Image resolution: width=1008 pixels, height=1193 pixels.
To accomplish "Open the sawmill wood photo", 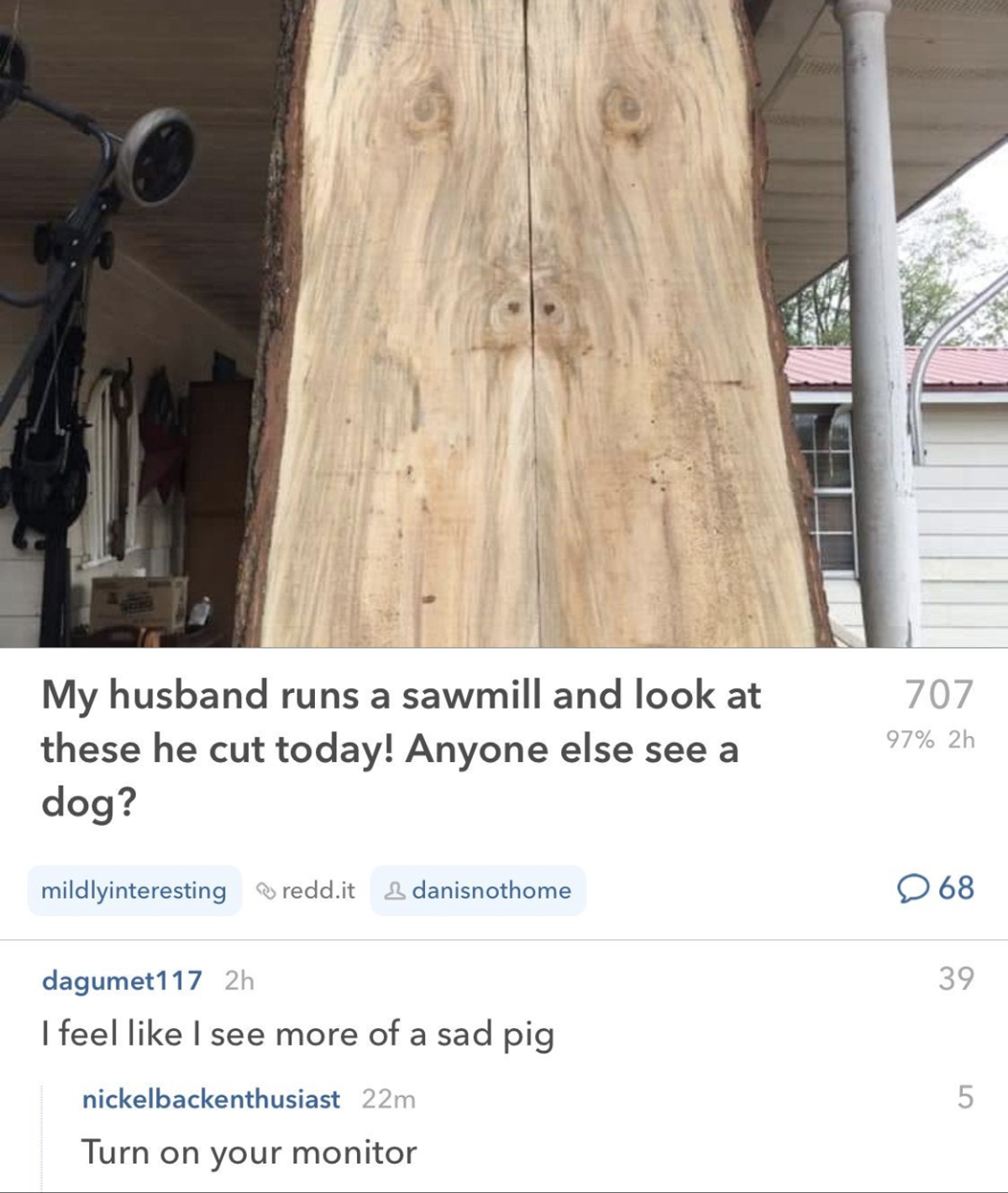I will (504, 323).
